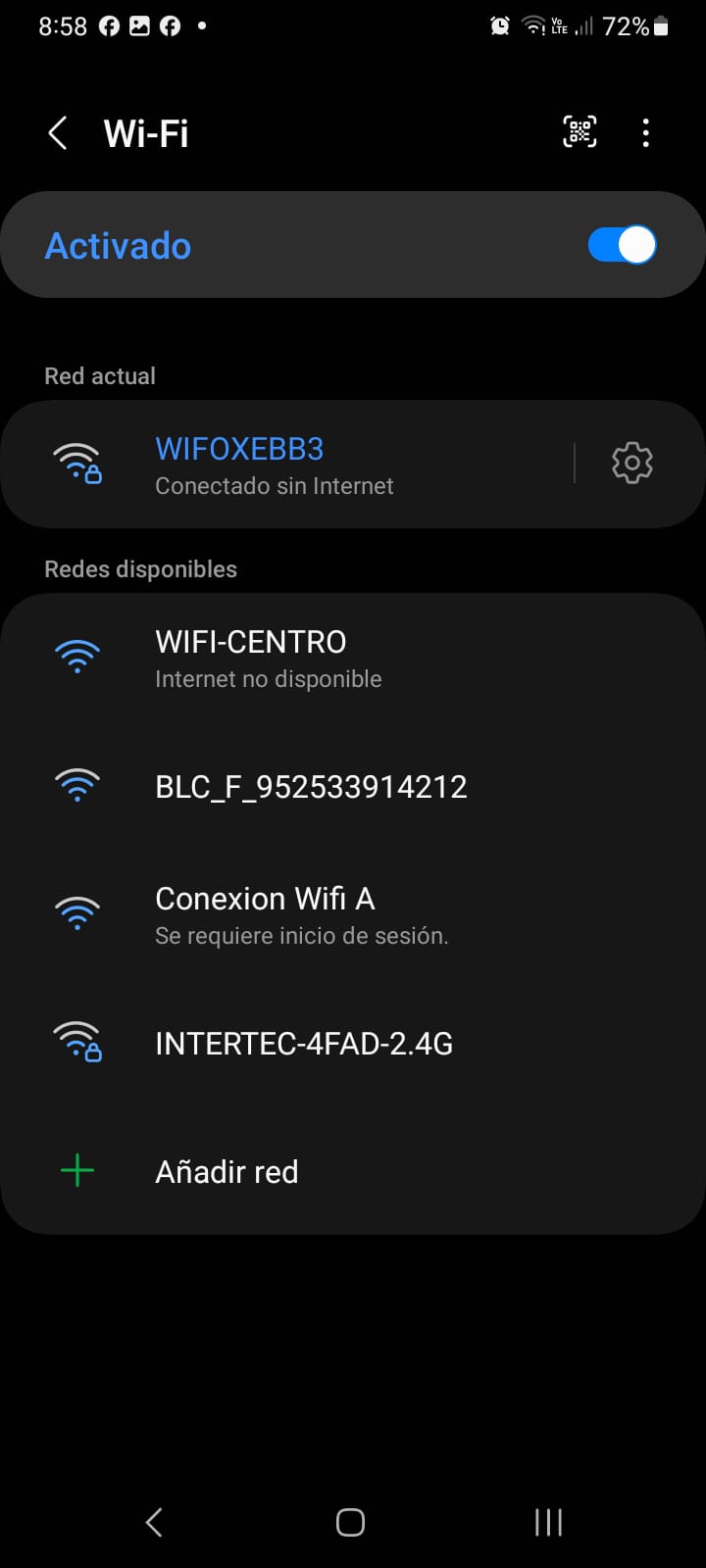706x1568 pixels.
Task: Tap the system home button
Action: [x=350, y=1522]
